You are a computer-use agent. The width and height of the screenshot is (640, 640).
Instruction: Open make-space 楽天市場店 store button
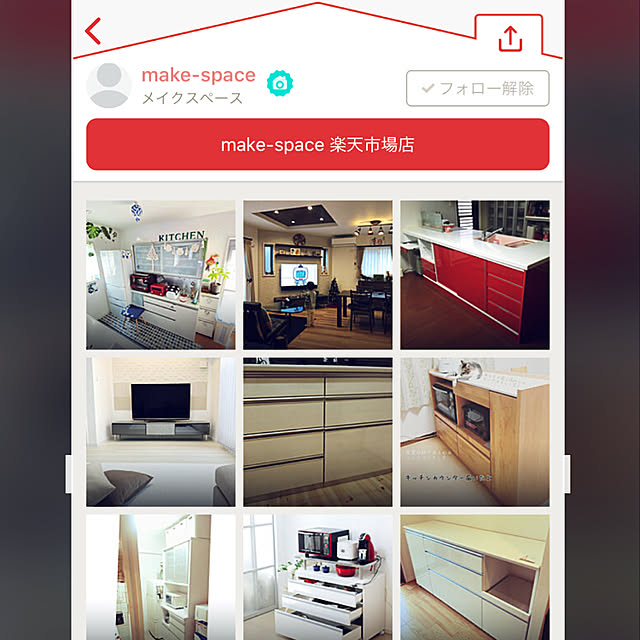point(318,145)
